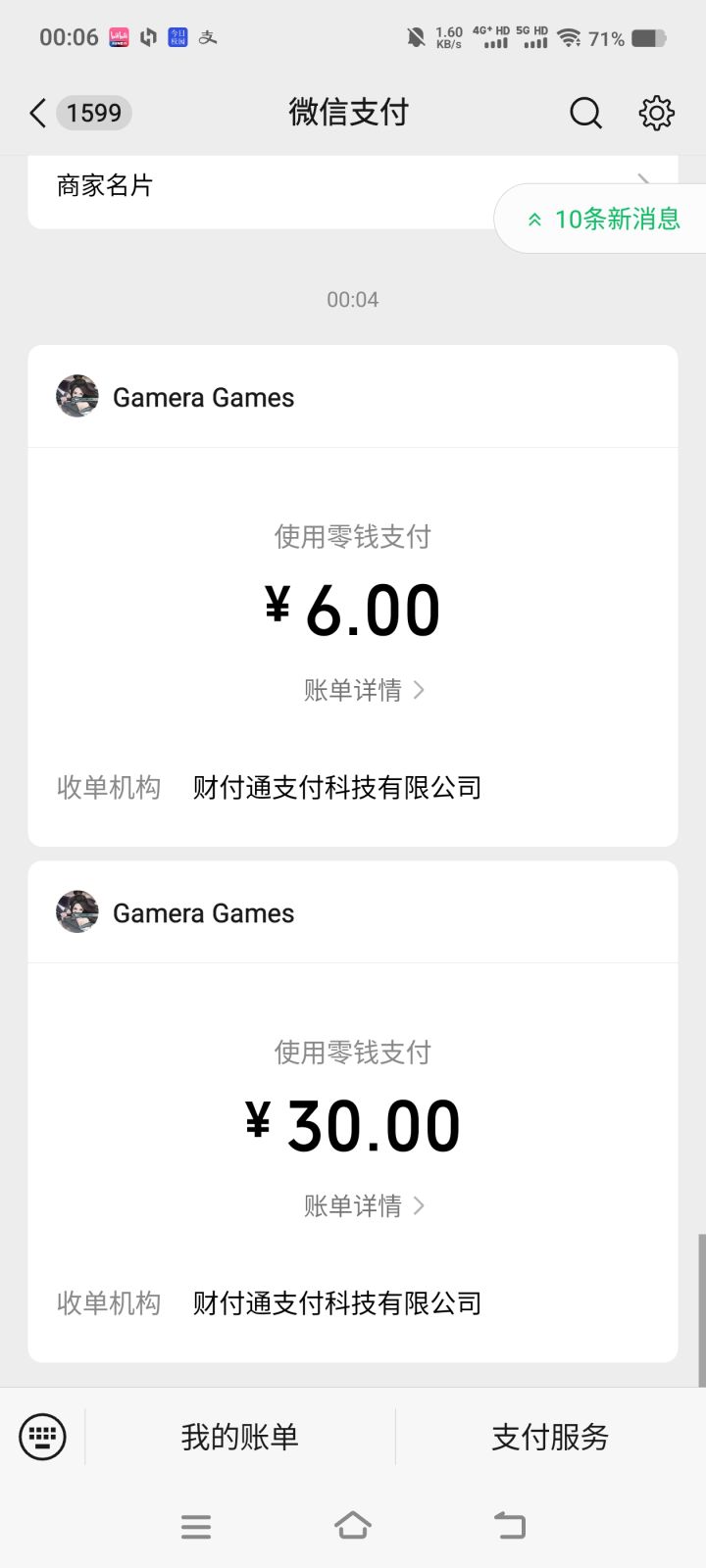The height and width of the screenshot is (1568, 706).
Task: Open 账单详情 for the ¥6.00 payment
Action: (361, 690)
